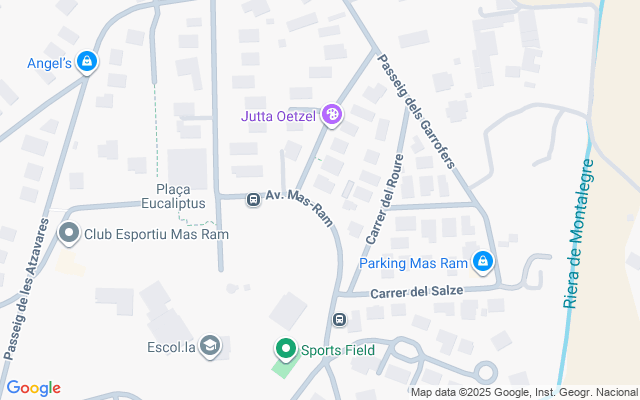
Task: Open the Angel's shop marker
Action: (x=87, y=62)
